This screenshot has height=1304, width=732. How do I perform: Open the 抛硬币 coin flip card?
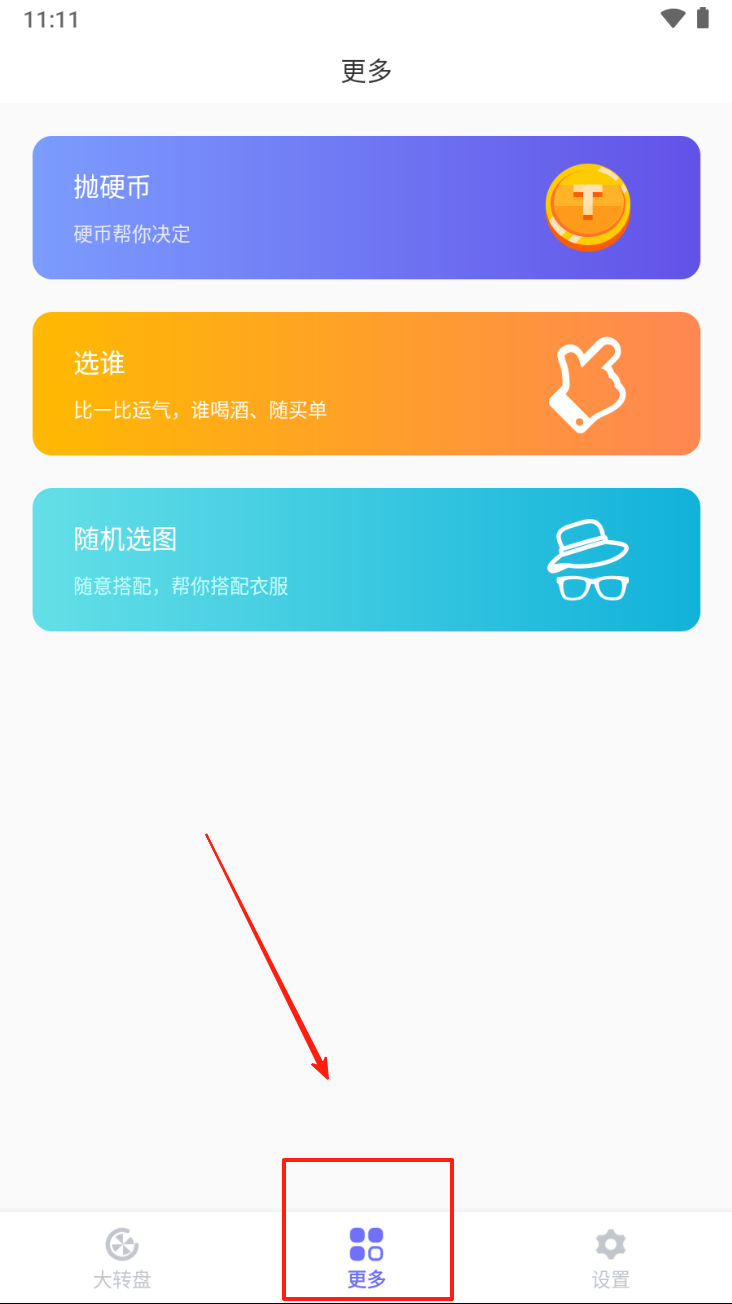pyautogui.click(x=366, y=208)
